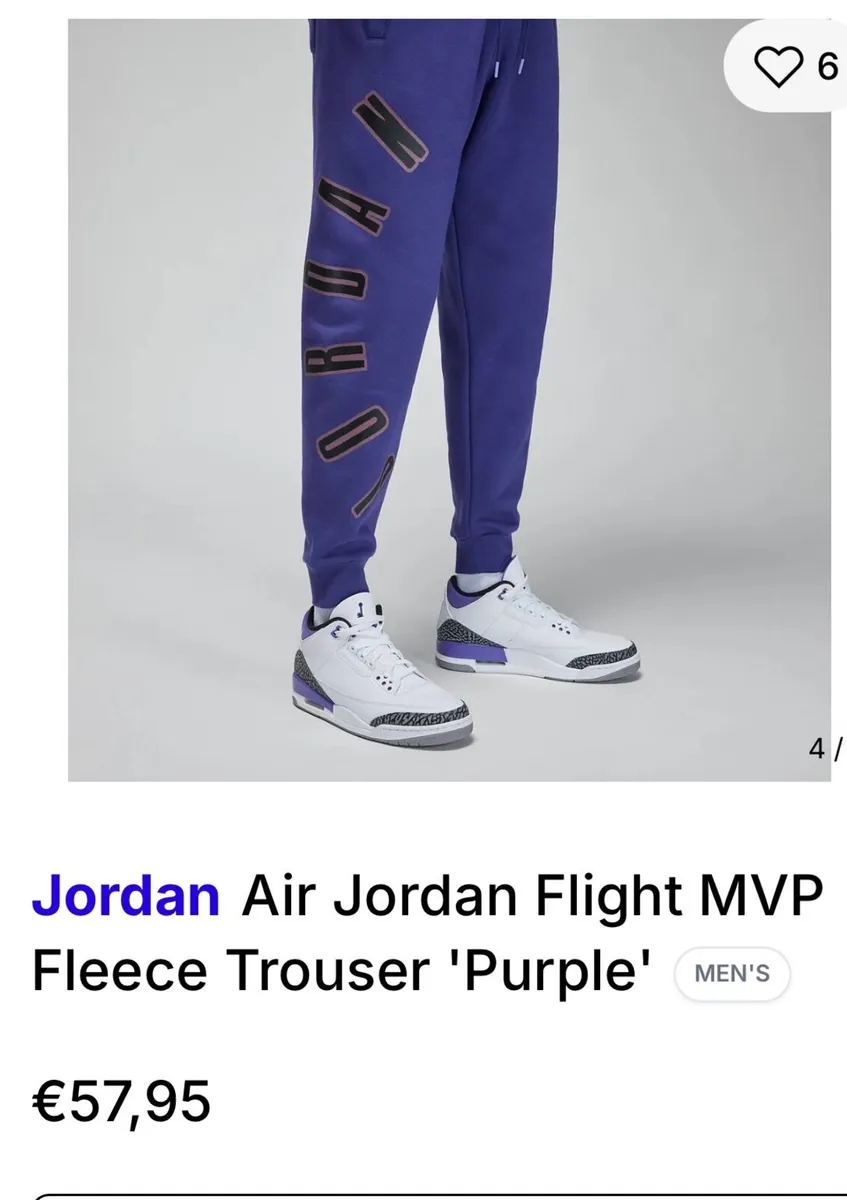This screenshot has width=847, height=1200.
Task: Tap the price €57,95
Action: [x=119, y=1098]
